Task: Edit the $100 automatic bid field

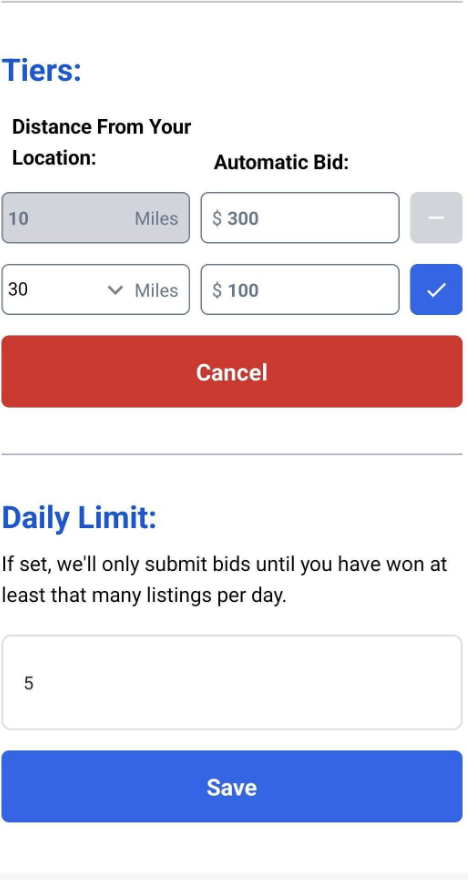Action: point(300,290)
